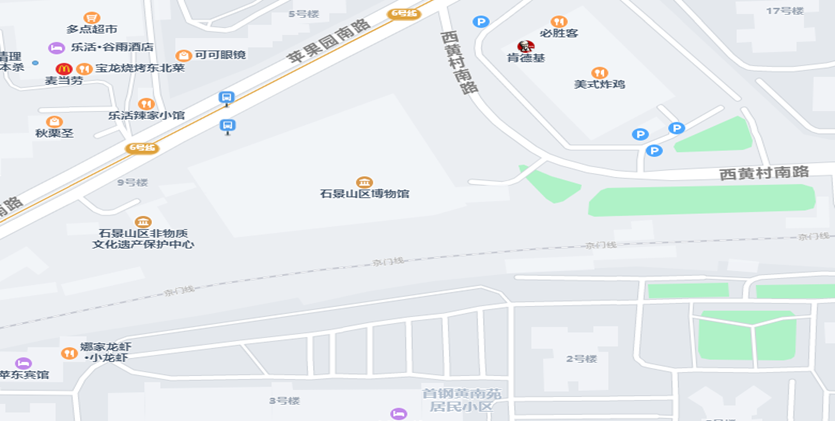This screenshot has width=835, height=421.
Task: Select the 多点超市 supermarket marker
Action: tap(92, 18)
